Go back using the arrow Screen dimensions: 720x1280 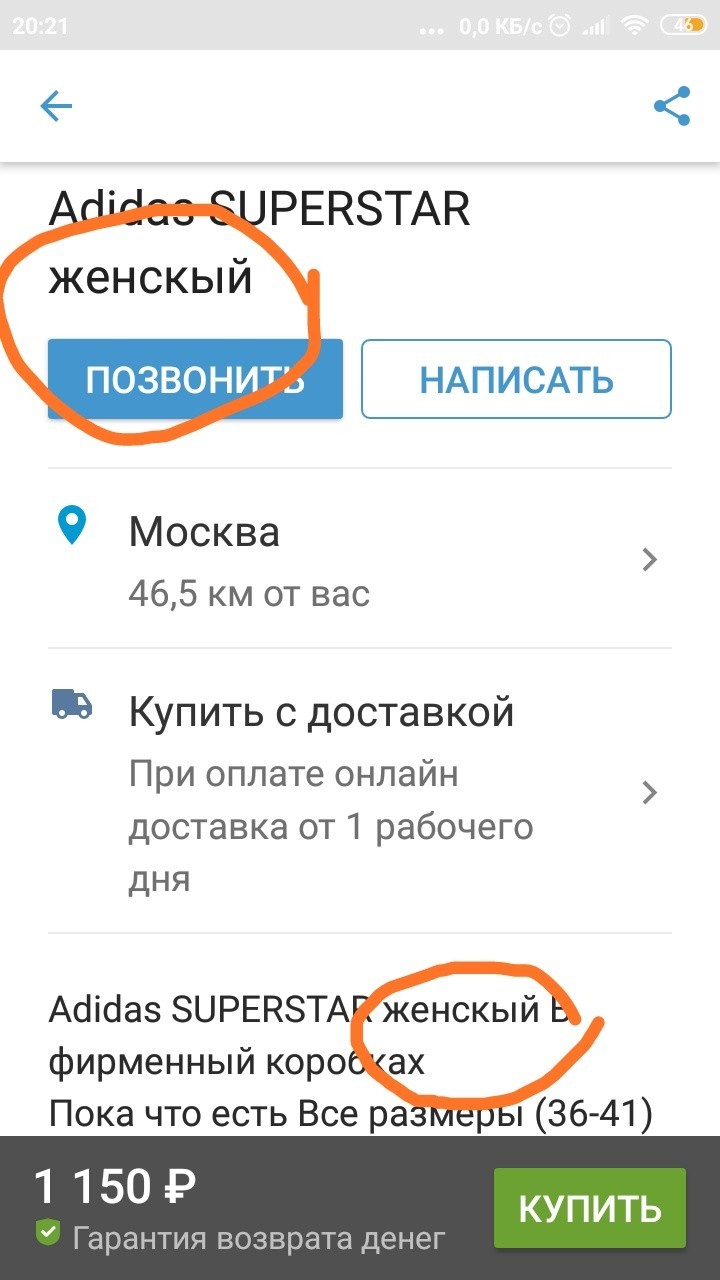click(x=56, y=106)
